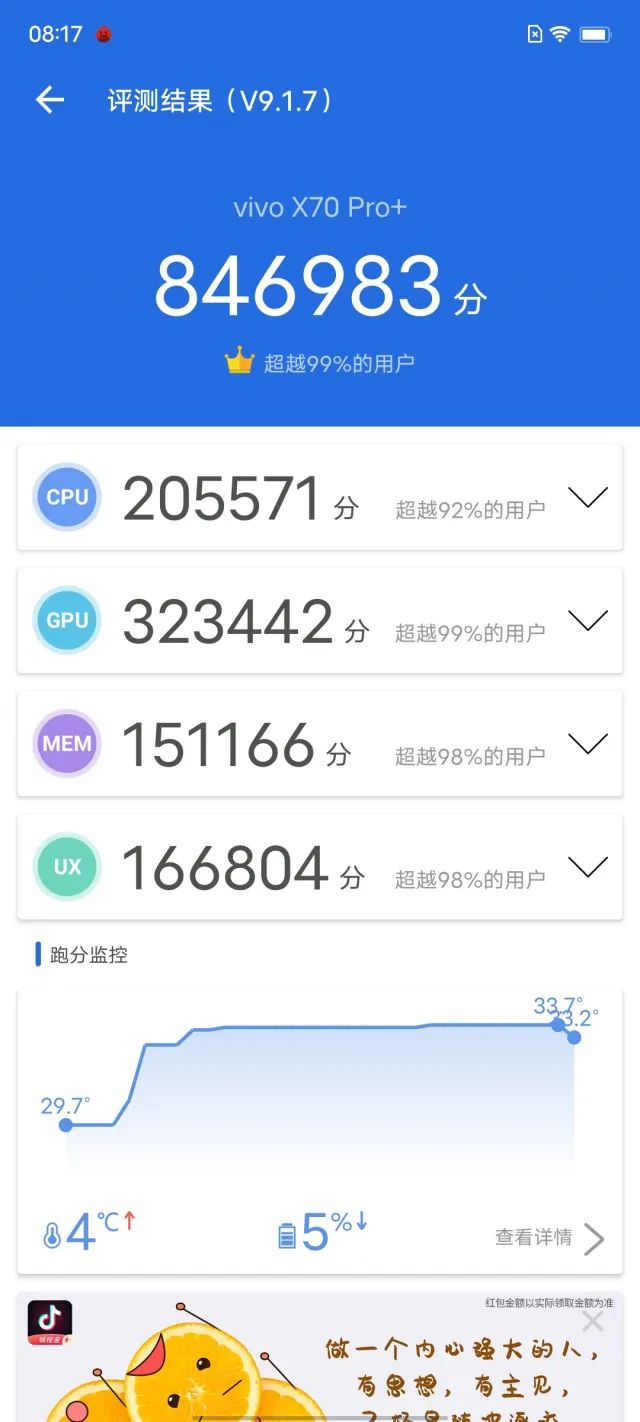Open the orange cartoon ad banner
Screen dimensions: 640x1422
tap(320, 1357)
